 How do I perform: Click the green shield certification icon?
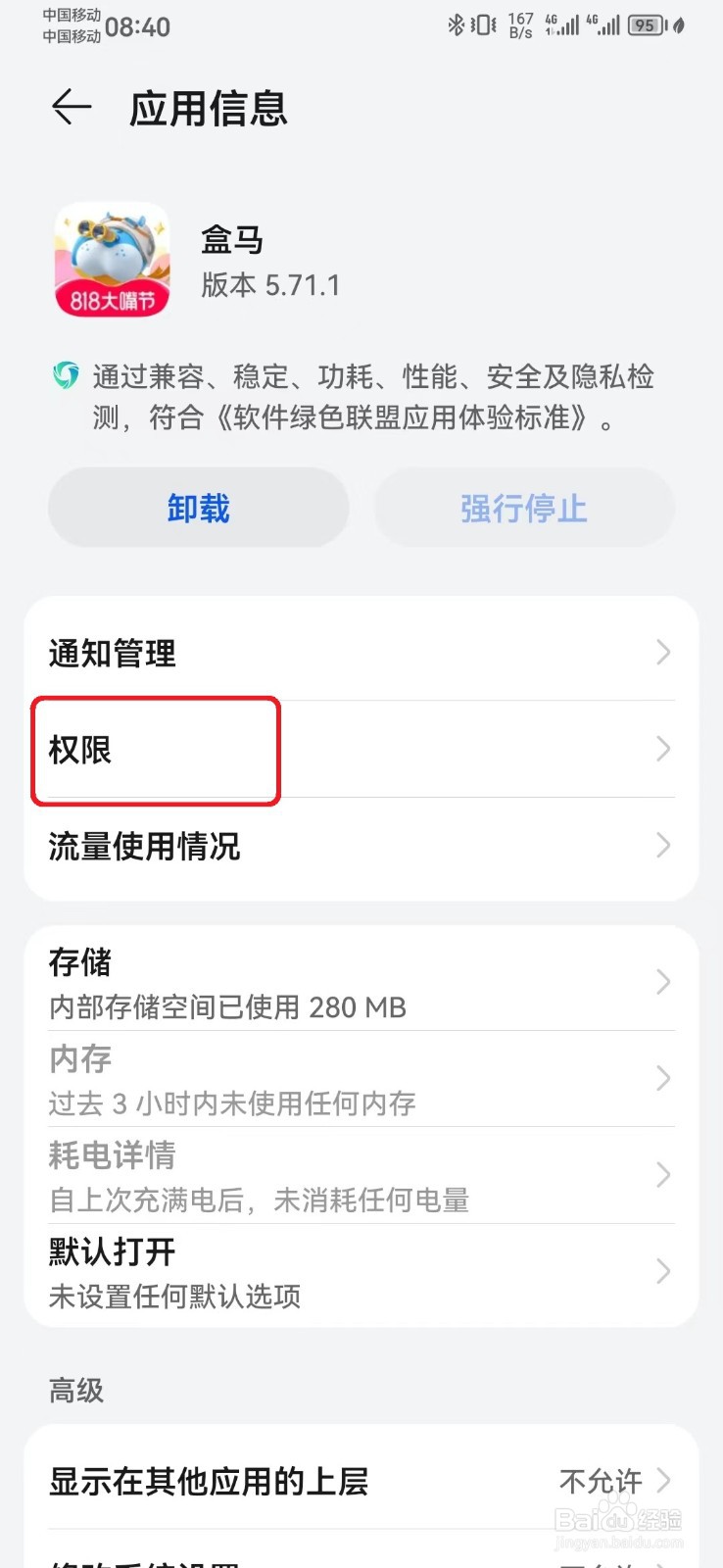[65, 377]
